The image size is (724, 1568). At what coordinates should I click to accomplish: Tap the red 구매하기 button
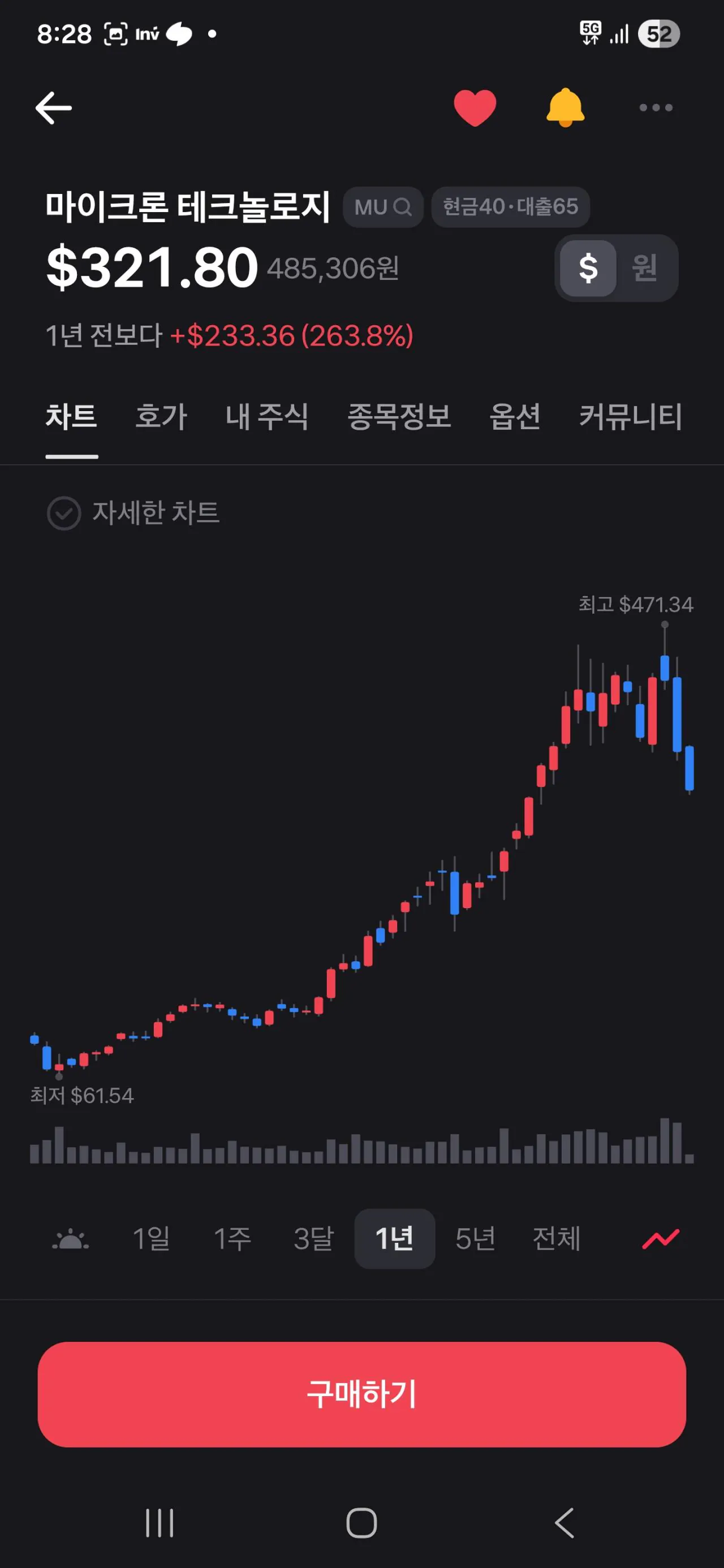tap(361, 1394)
